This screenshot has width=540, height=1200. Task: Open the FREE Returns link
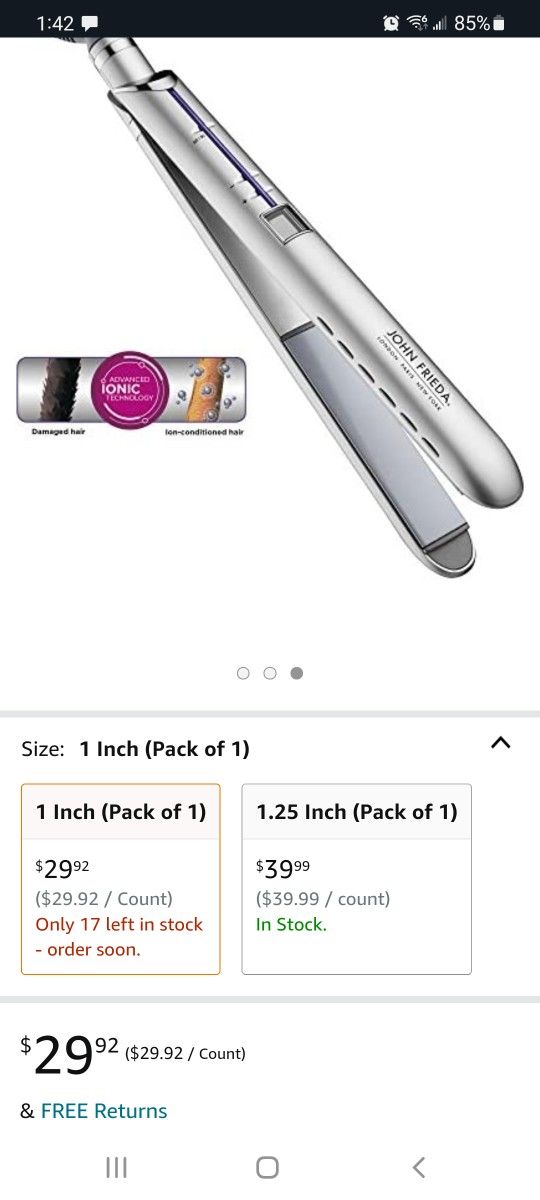point(104,1111)
